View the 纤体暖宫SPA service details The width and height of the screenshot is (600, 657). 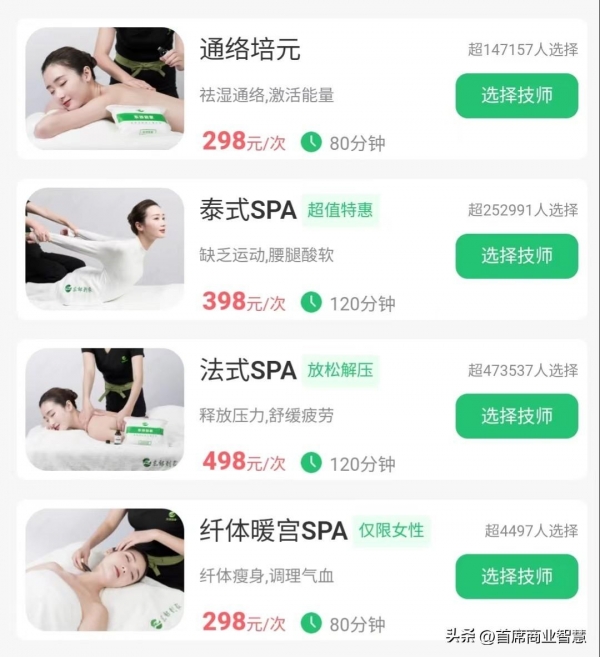click(273, 530)
